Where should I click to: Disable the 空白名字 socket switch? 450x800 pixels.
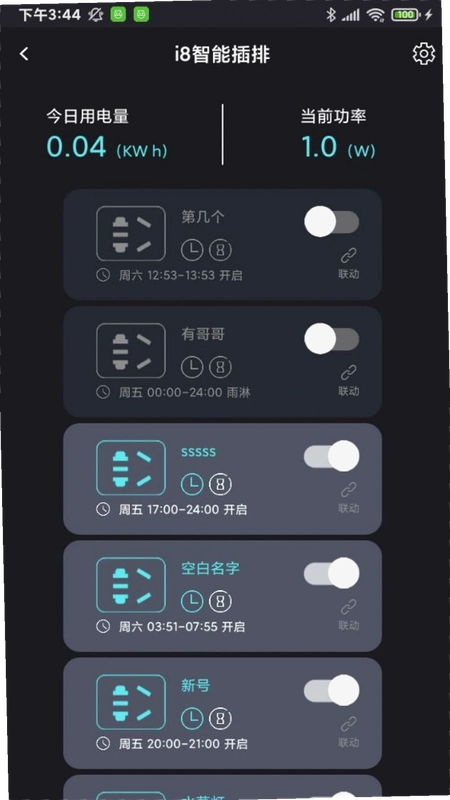tap(332, 573)
